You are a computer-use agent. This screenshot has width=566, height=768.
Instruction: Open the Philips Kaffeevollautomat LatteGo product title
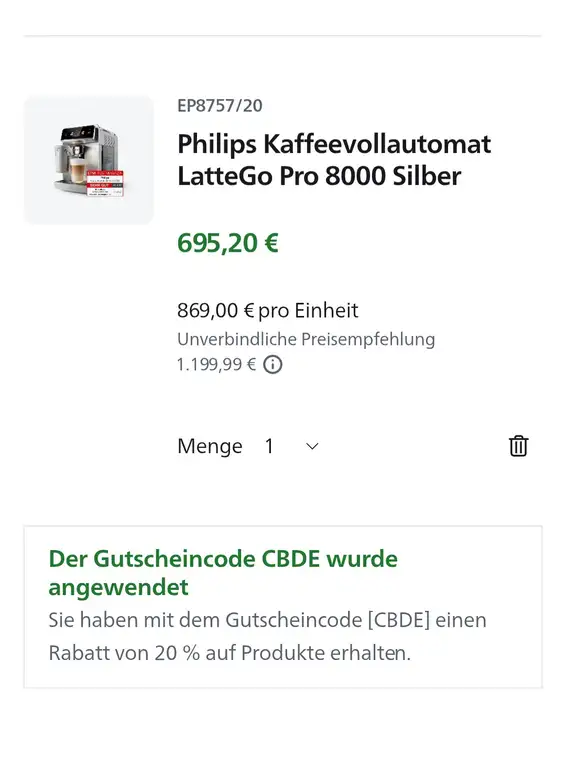334,160
